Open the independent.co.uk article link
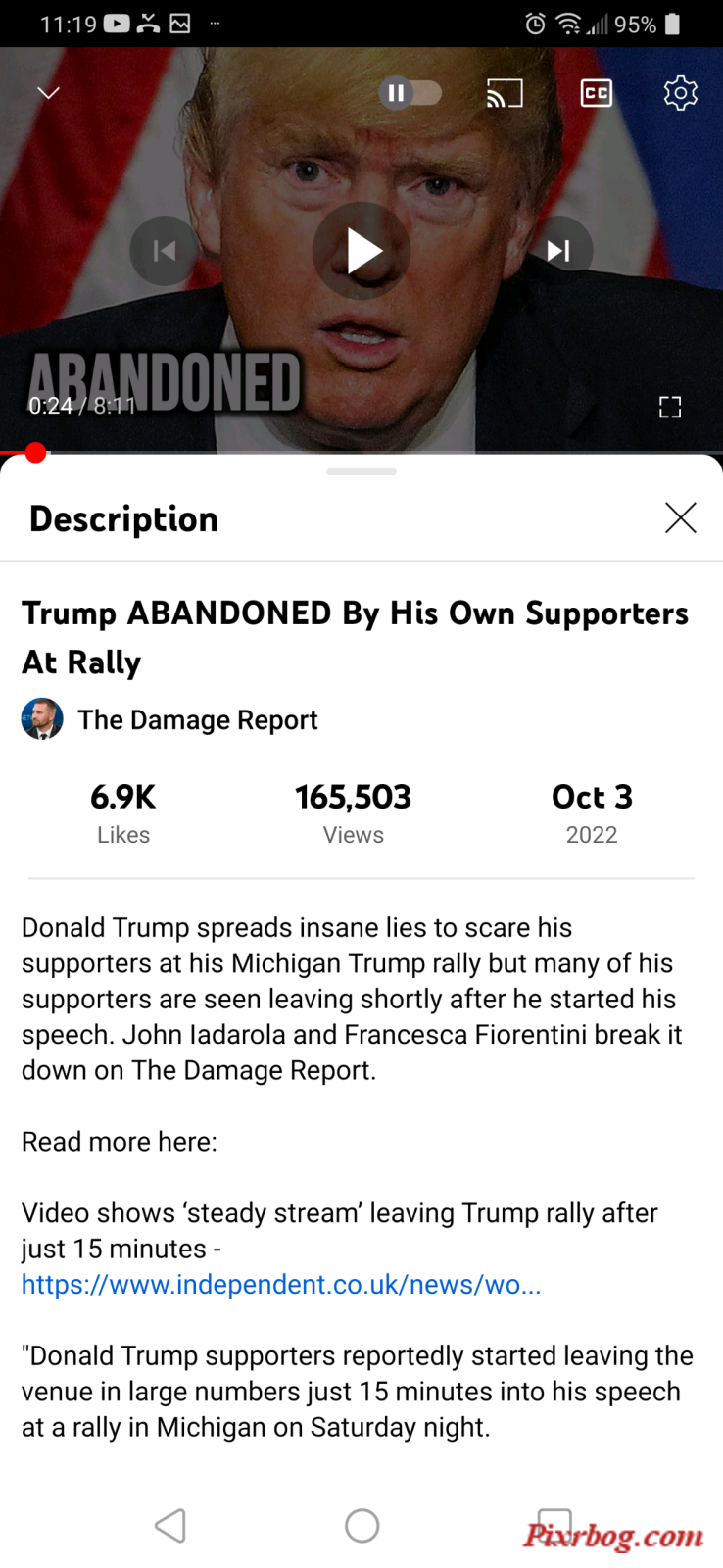The height and width of the screenshot is (1568, 723). (x=280, y=1284)
